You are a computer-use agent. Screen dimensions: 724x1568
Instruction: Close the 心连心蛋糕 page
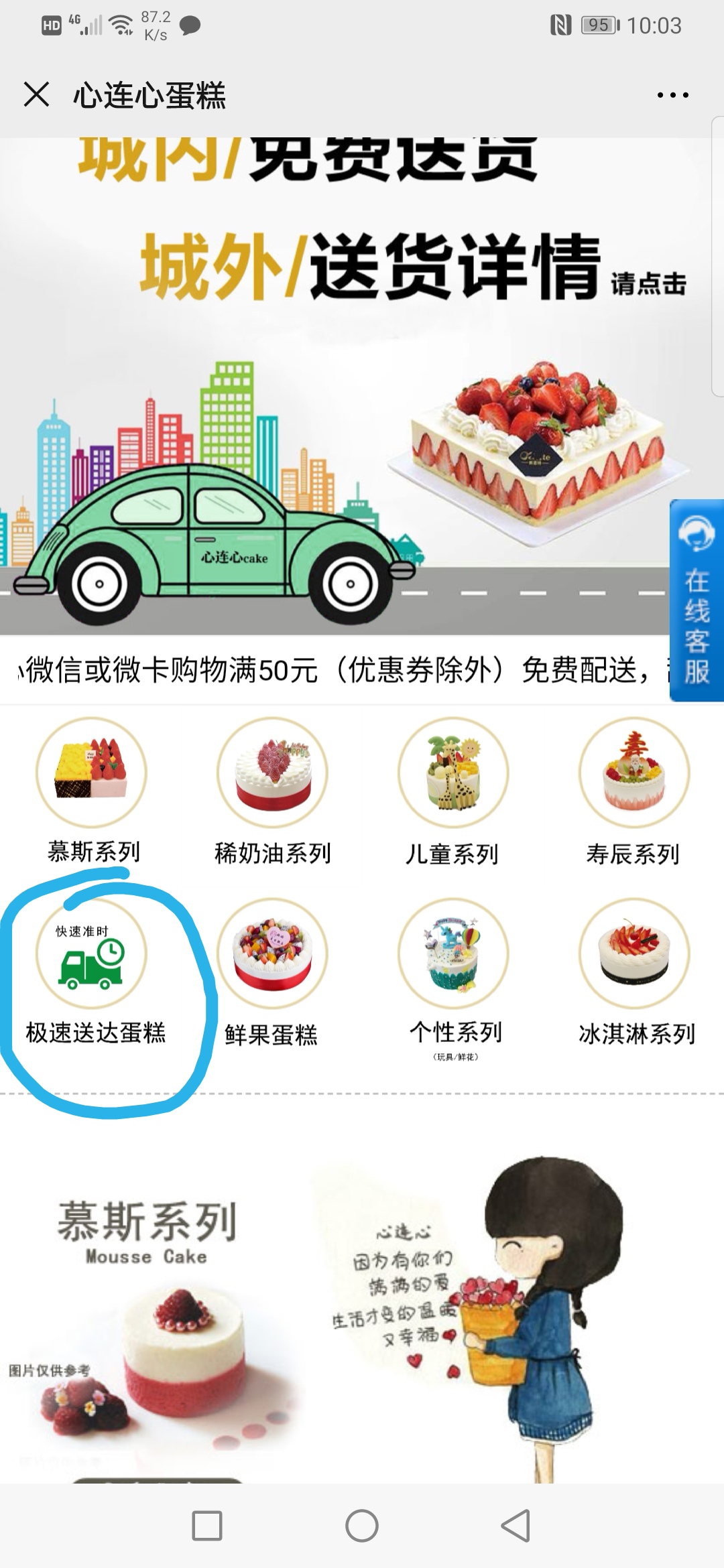pyautogui.click(x=37, y=94)
